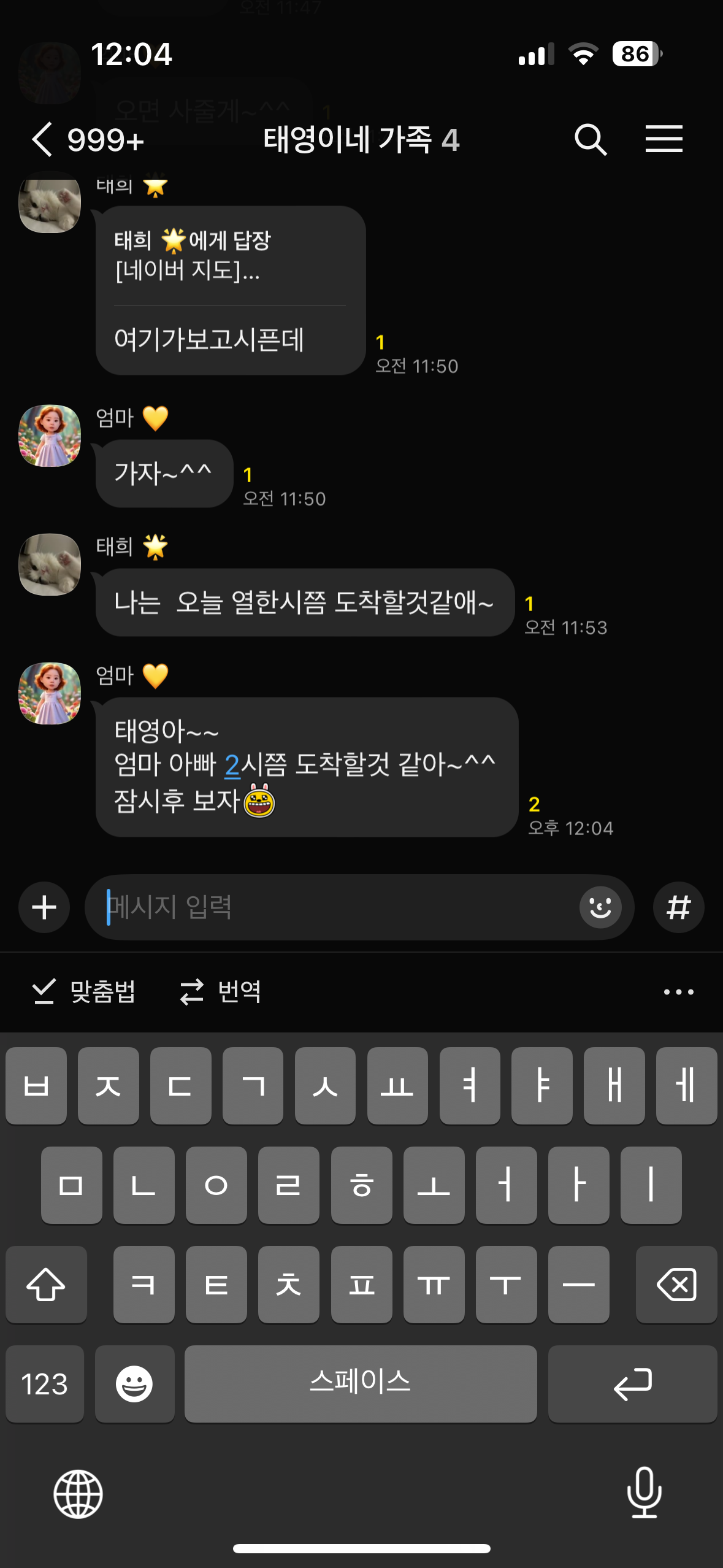Switch keyboard to 123 numbers
The image size is (723, 1568).
point(45,1384)
